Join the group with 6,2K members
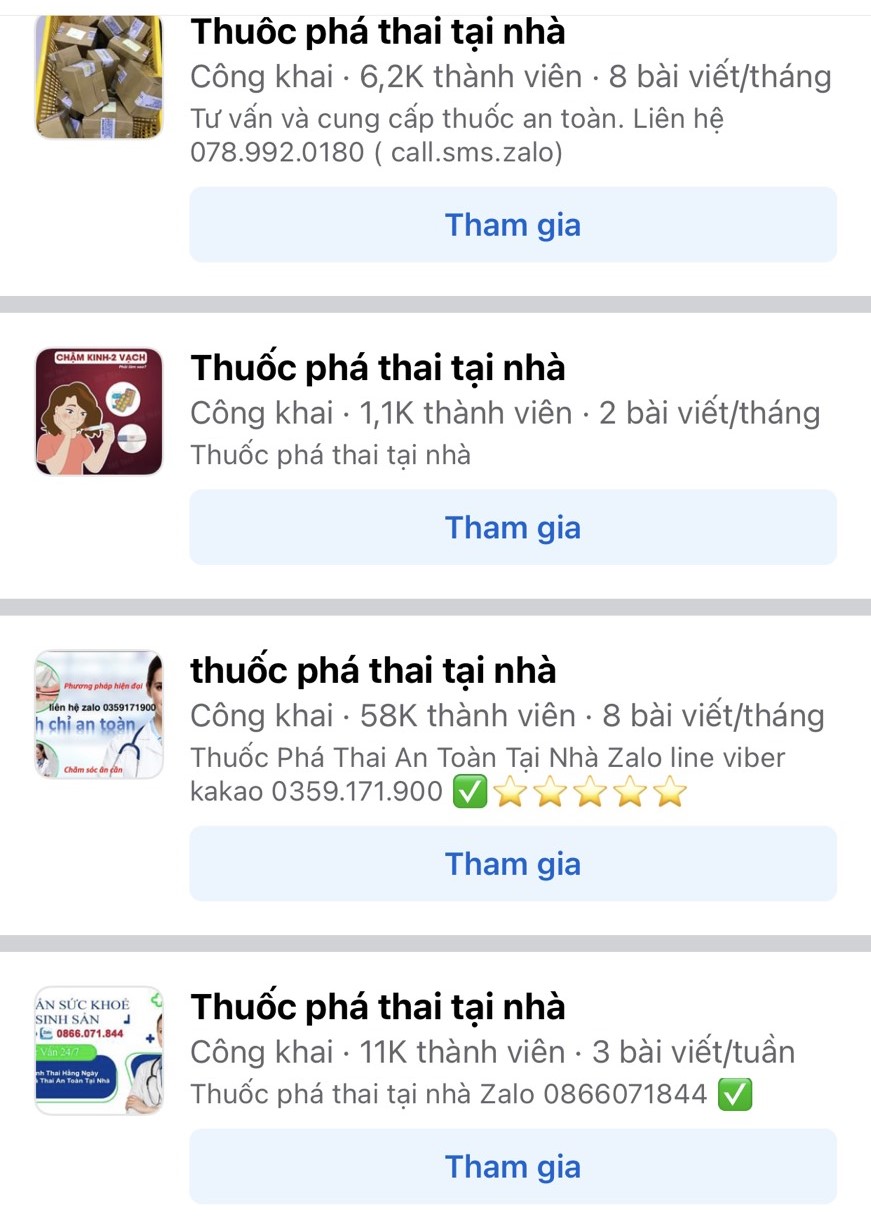The width and height of the screenshot is (871, 1232). [x=512, y=225]
